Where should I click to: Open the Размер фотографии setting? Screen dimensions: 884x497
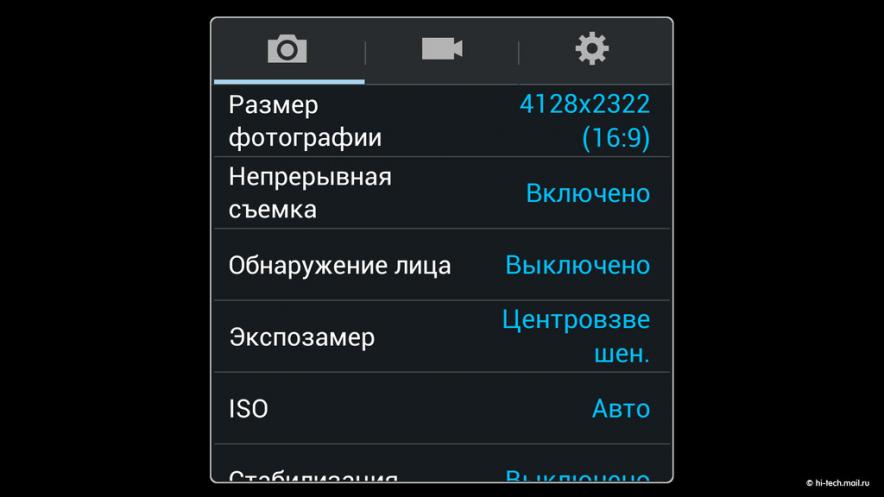[x=440, y=121]
